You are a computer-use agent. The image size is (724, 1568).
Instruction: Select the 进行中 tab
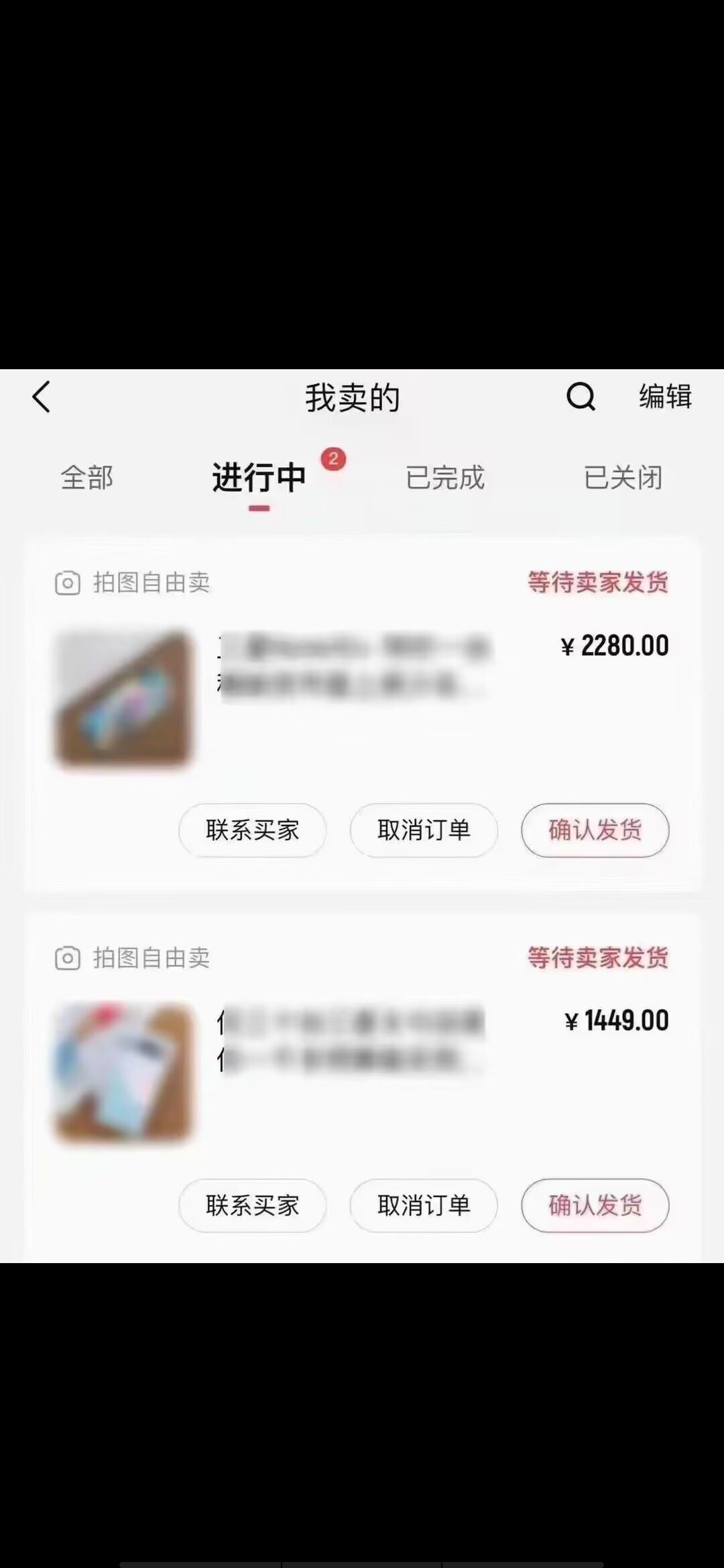tap(259, 478)
